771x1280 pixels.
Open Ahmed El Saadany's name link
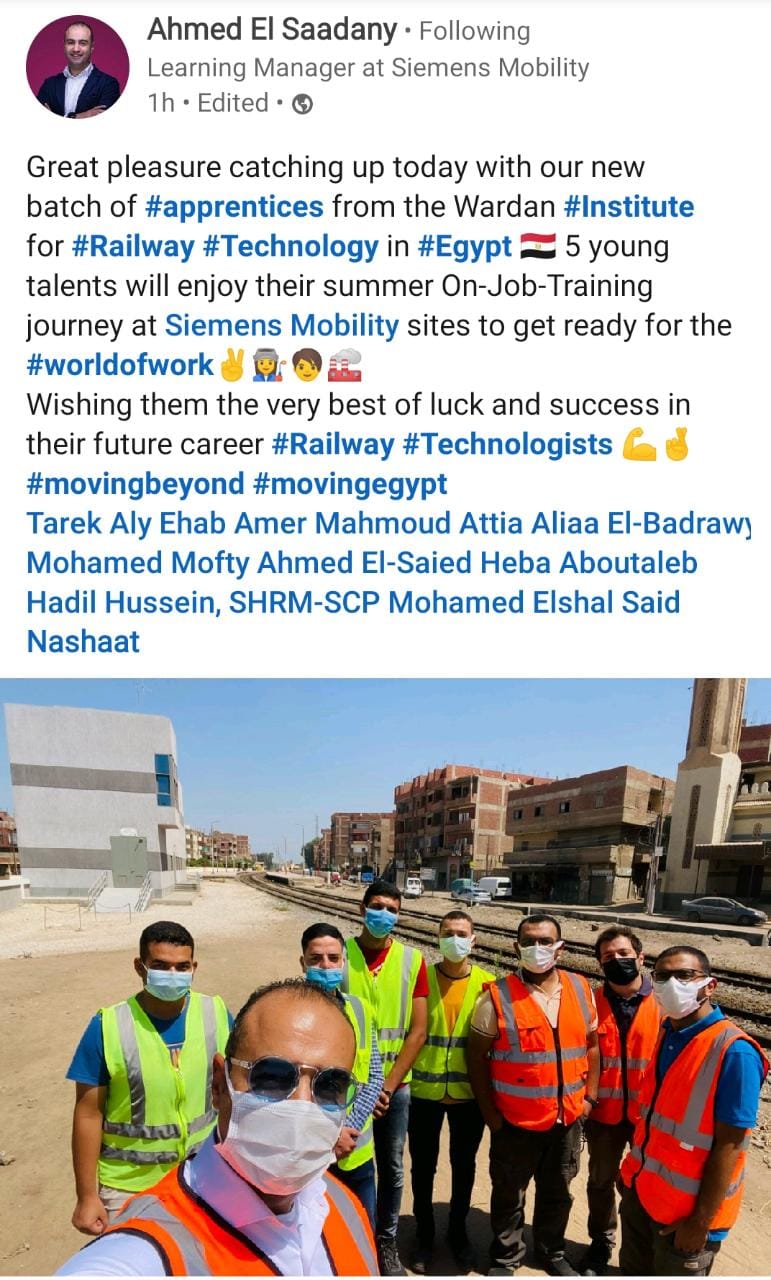click(x=271, y=31)
